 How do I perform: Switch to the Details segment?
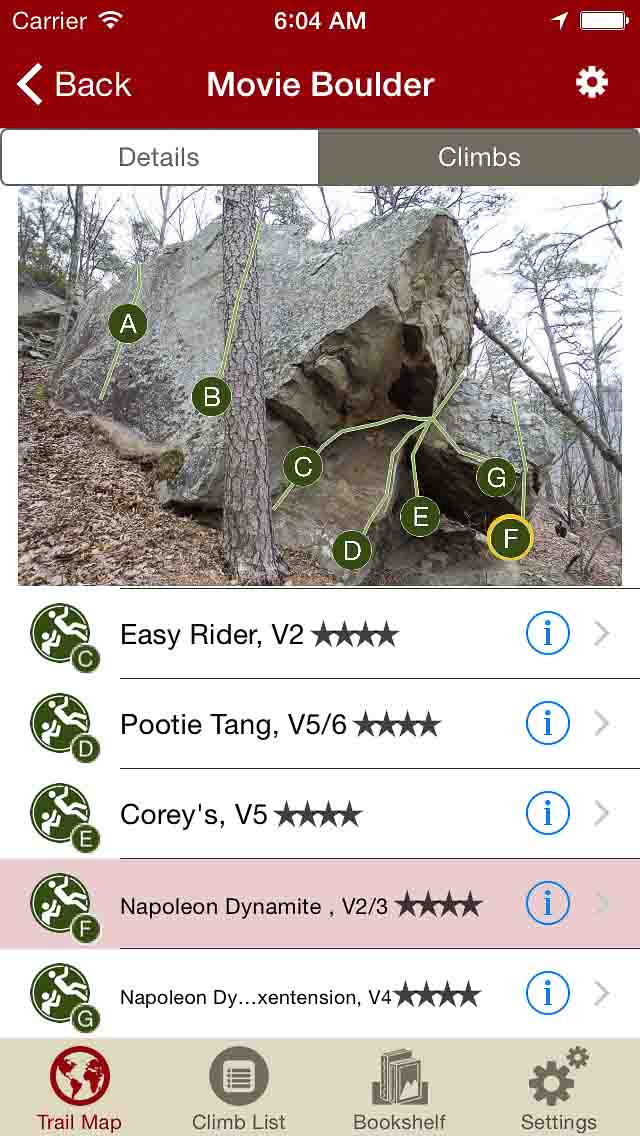coord(159,157)
